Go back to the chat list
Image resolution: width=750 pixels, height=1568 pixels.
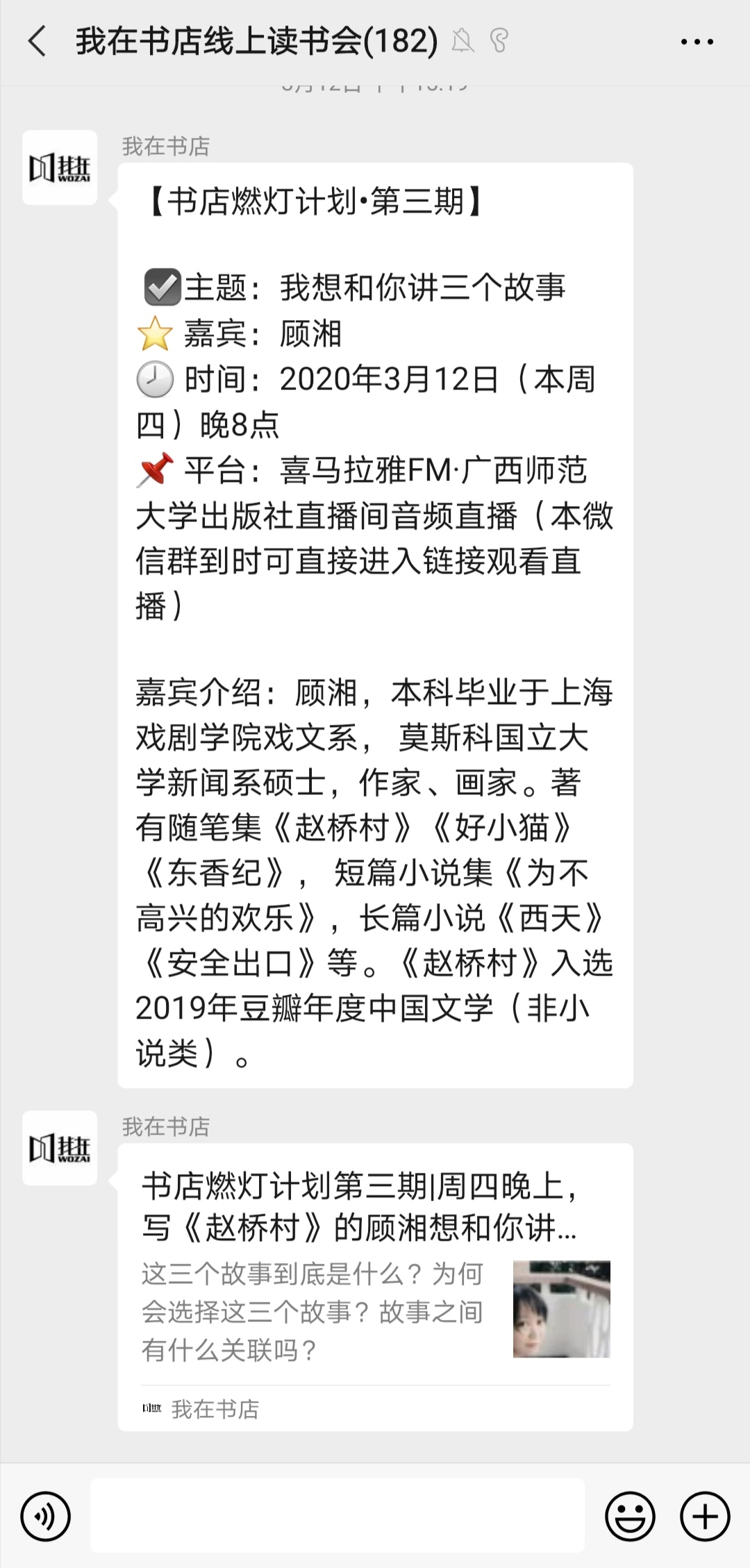(37, 42)
